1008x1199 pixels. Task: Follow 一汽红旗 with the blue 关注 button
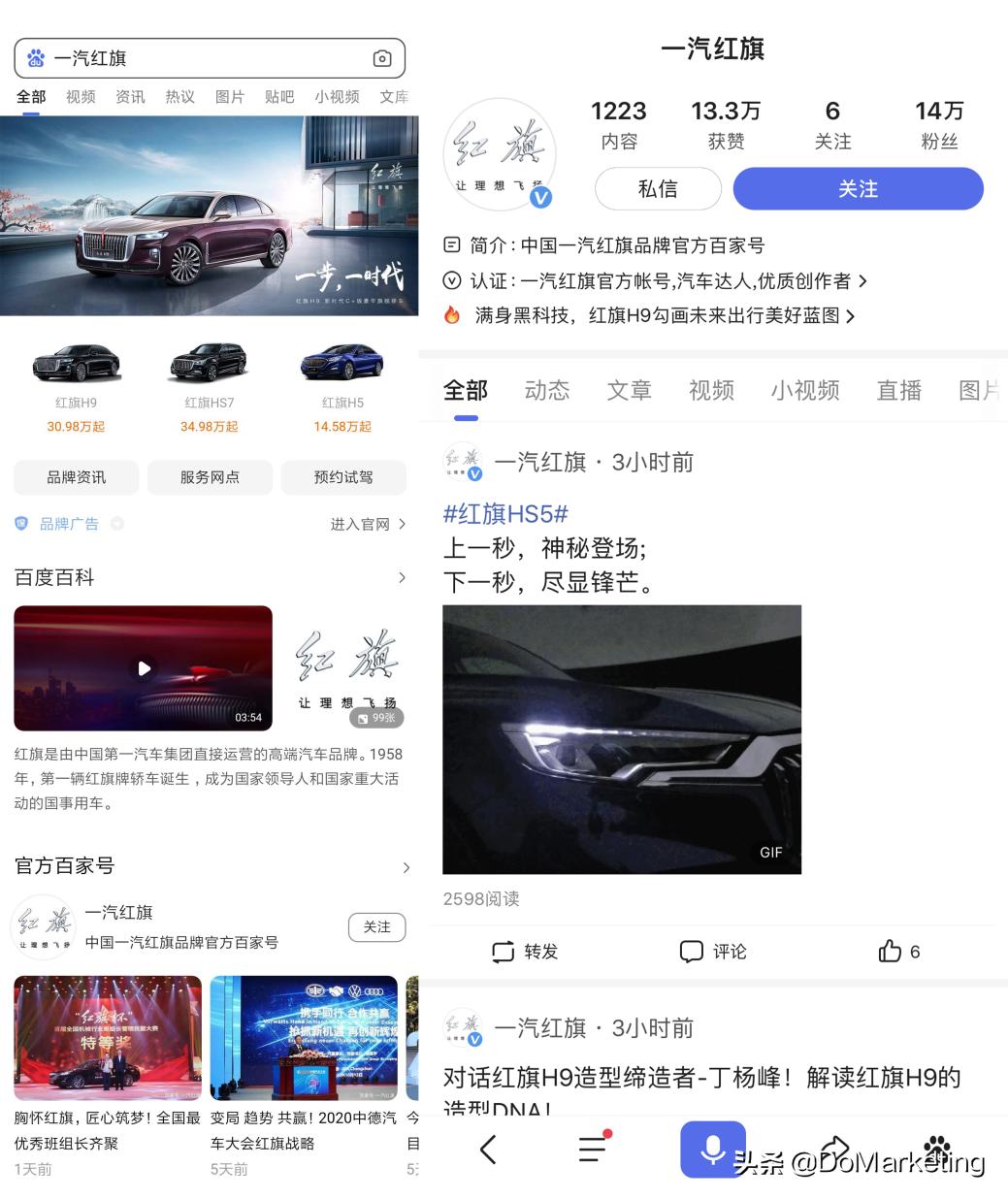pyautogui.click(x=858, y=189)
